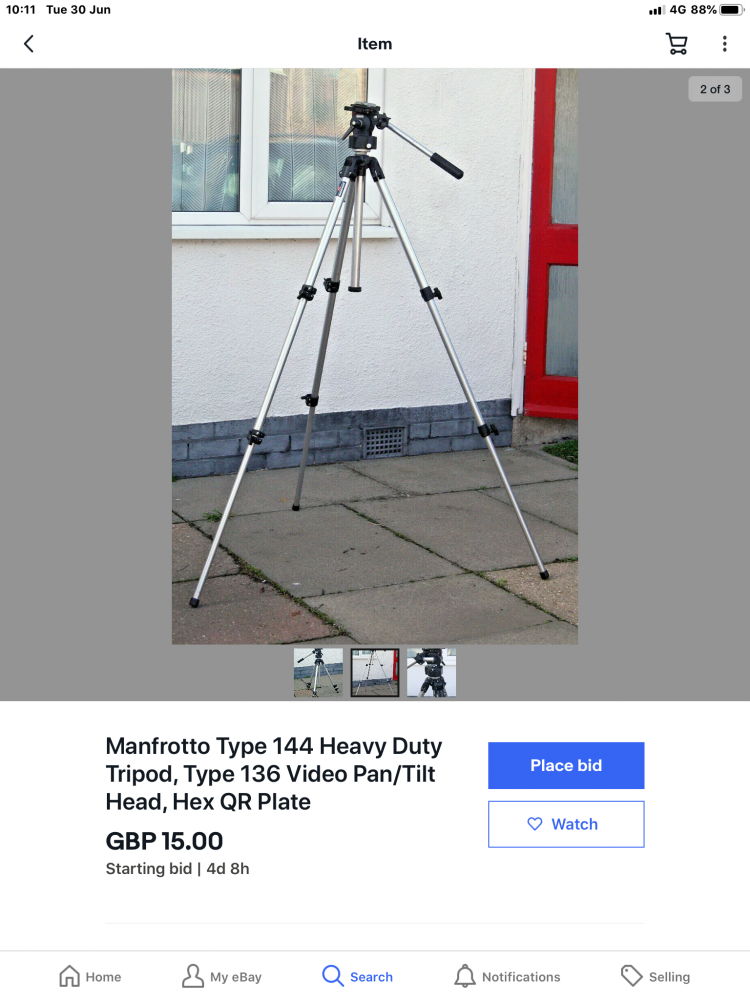Go to the Selling tab
This screenshot has height=1000, width=750.
[x=655, y=976]
